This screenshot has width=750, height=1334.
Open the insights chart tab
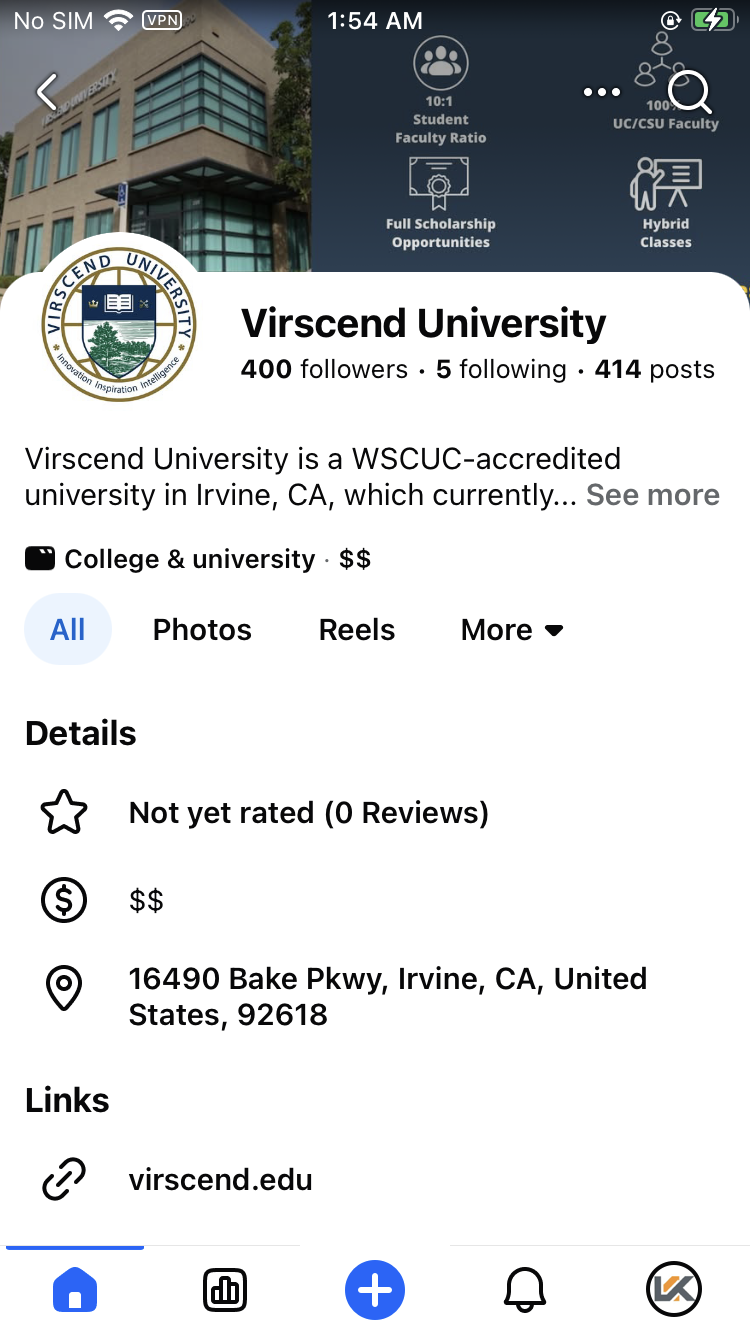pos(225,1290)
